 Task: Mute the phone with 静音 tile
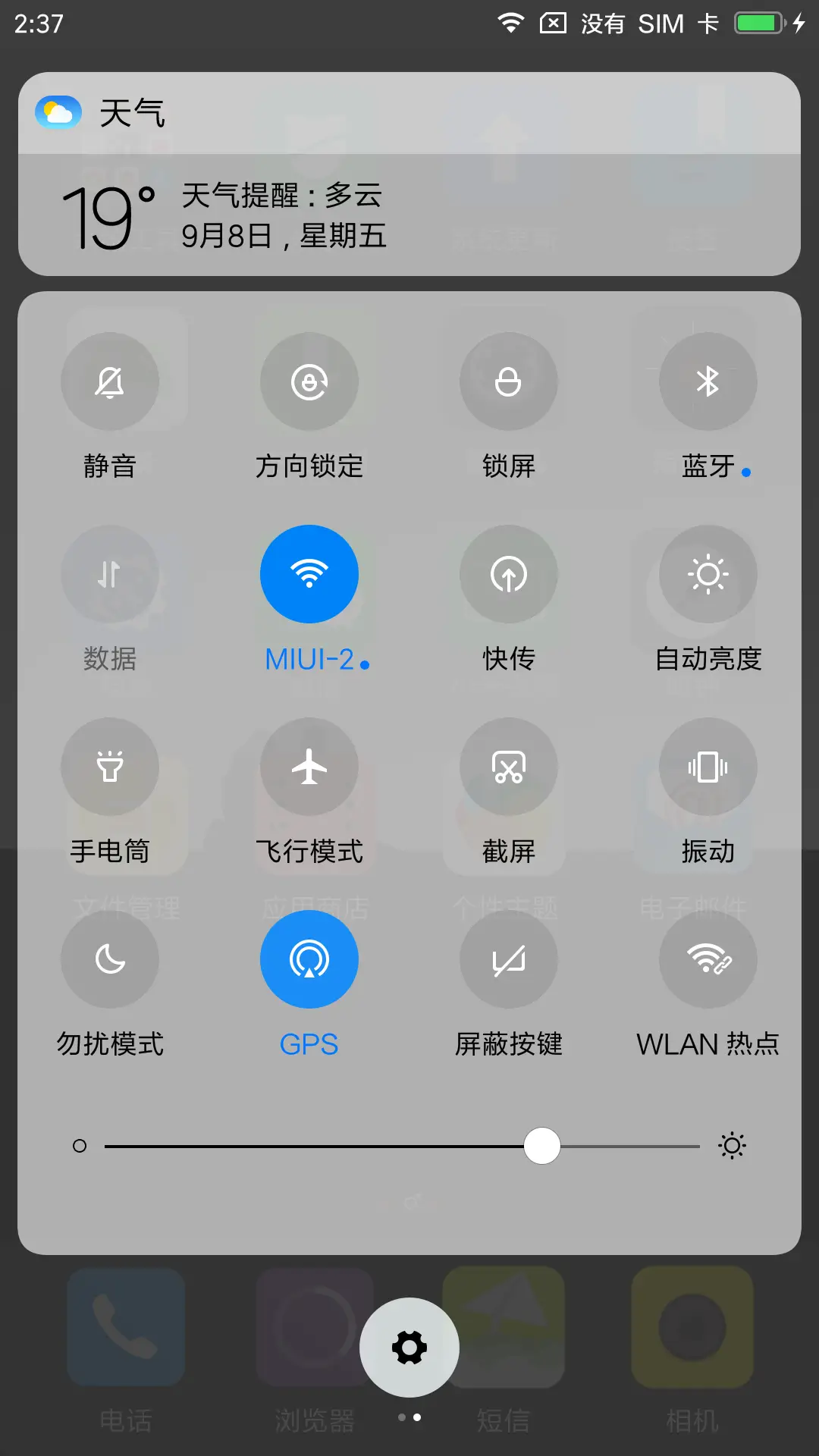click(110, 381)
